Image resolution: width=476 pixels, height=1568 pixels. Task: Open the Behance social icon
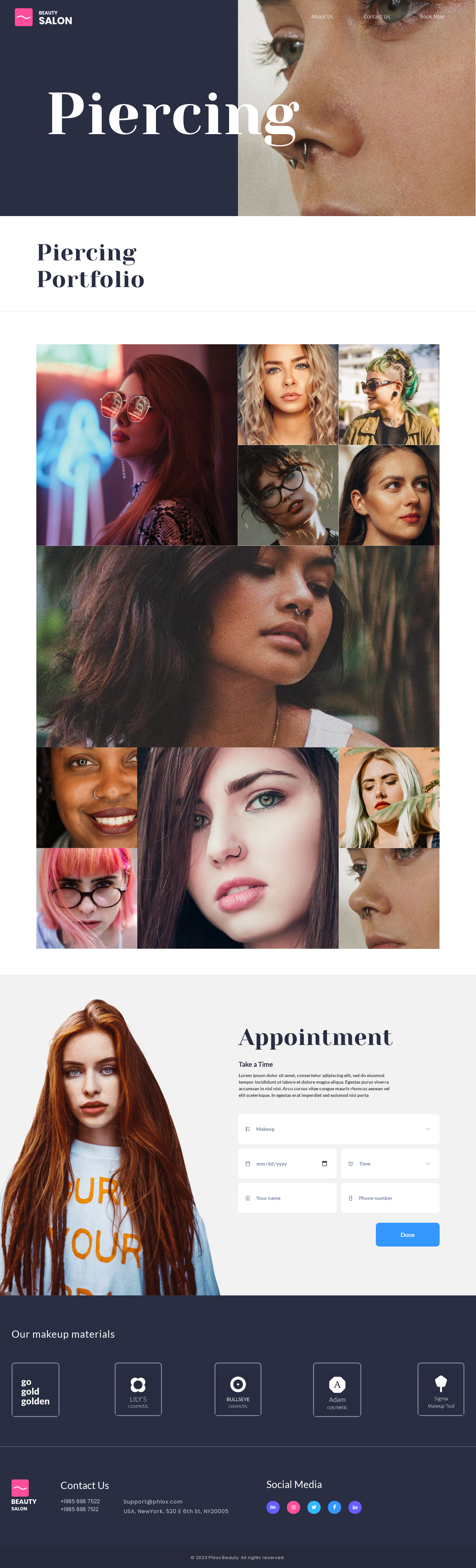click(x=273, y=1507)
